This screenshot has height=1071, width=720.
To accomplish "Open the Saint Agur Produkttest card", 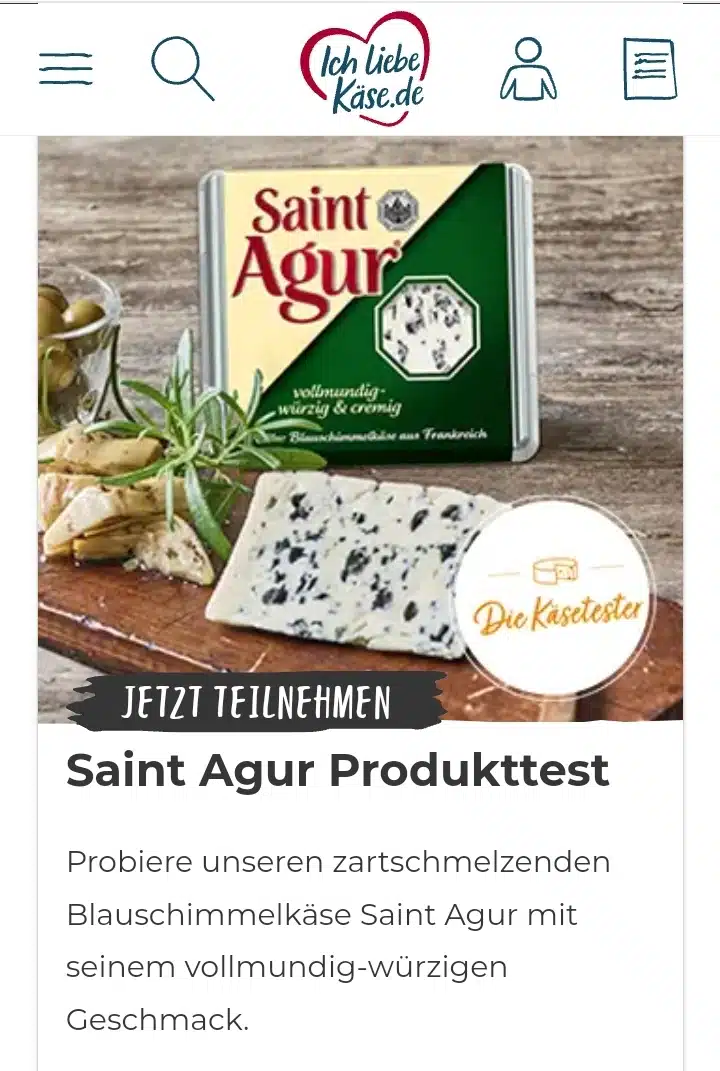I will (x=338, y=770).
